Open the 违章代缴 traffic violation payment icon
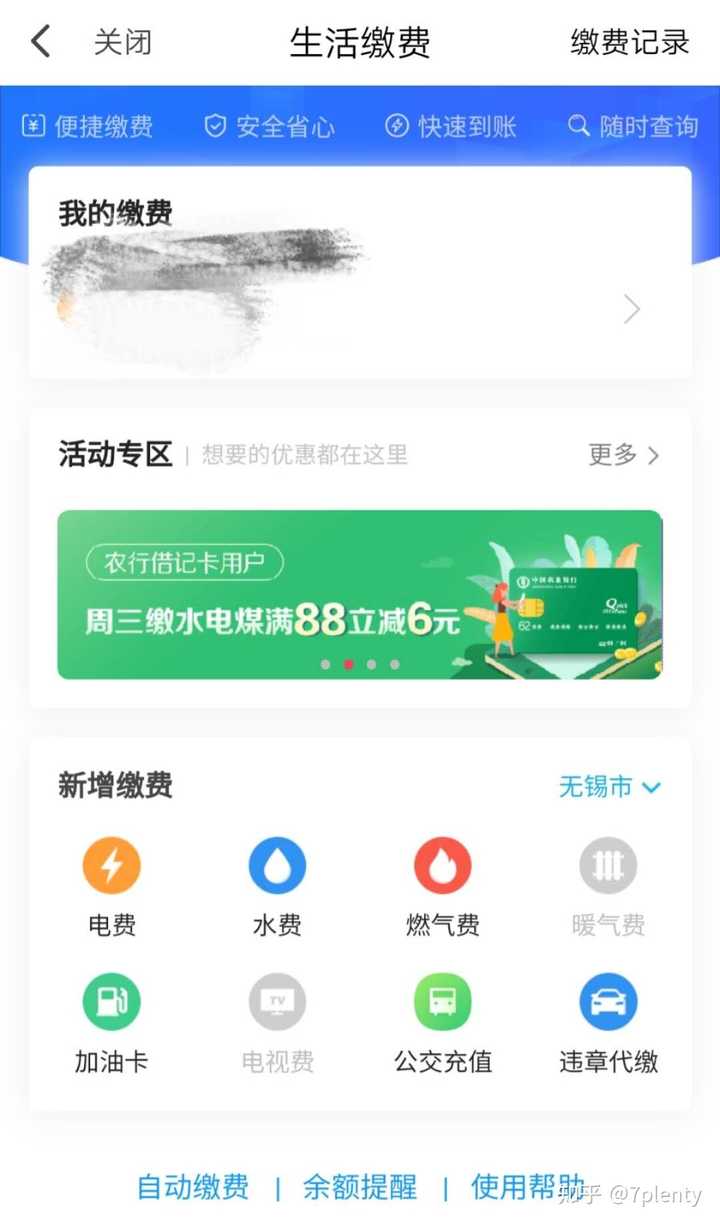 [x=607, y=1002]
